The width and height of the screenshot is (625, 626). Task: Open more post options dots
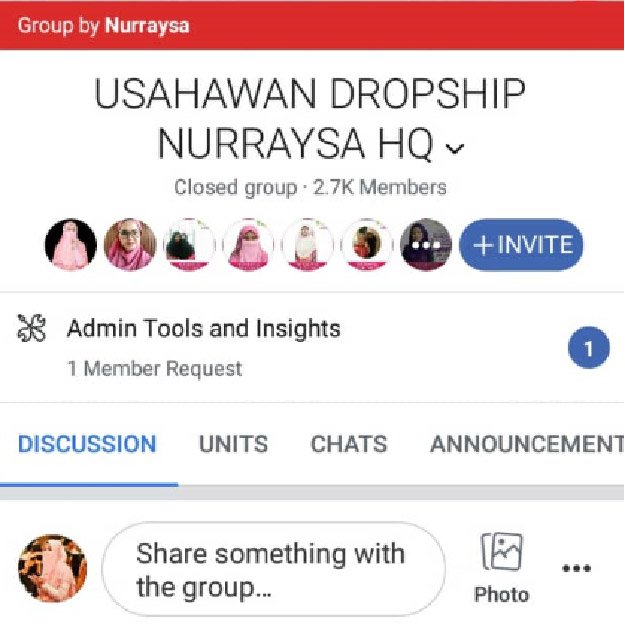[576, 569]
